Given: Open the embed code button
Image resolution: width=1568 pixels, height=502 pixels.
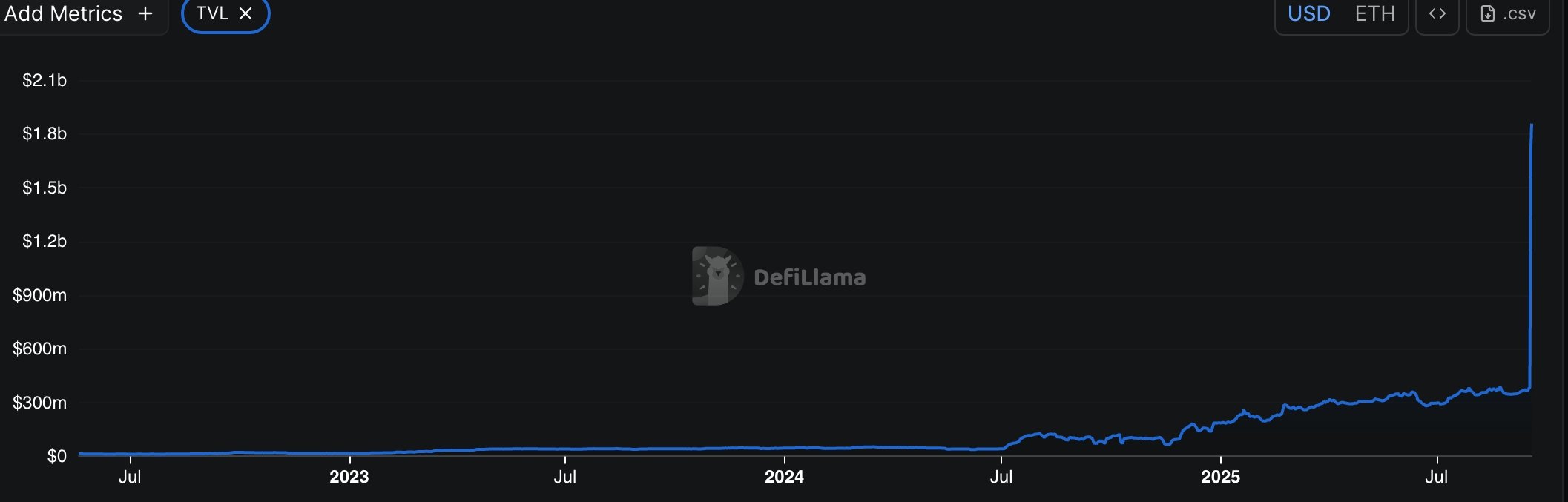Looking at the screenshot, I should click(1437, 13).
